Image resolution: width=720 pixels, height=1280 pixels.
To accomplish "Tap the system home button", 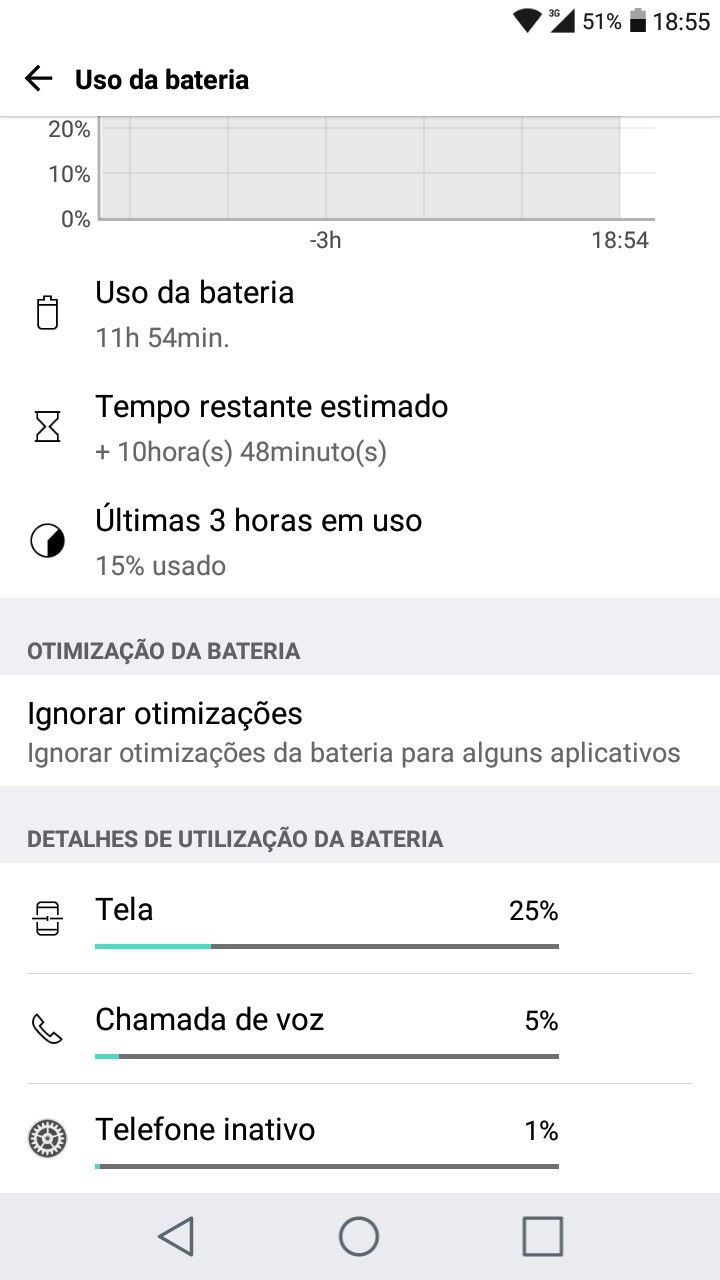I will tap(359, 1236).
